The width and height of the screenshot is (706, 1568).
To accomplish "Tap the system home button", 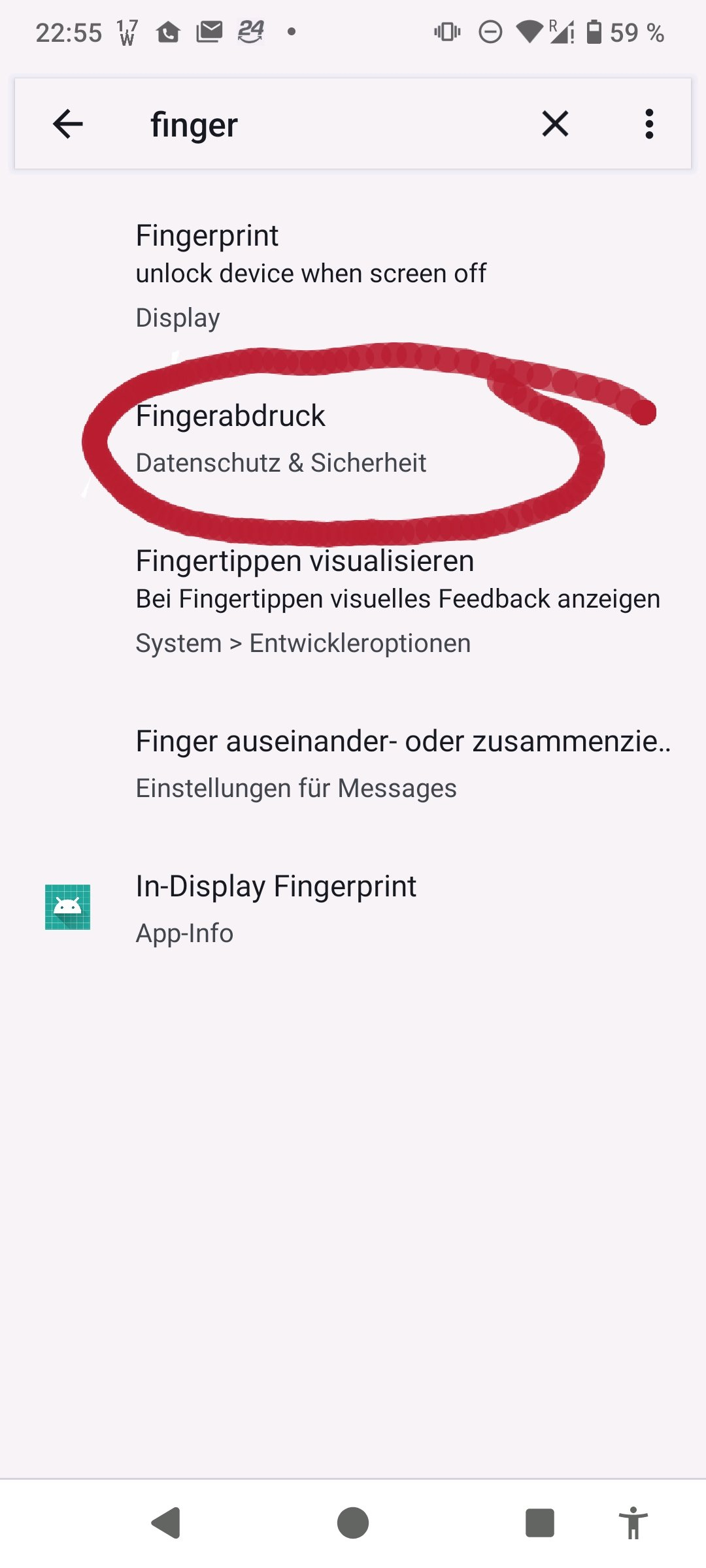I will 353,1524.
